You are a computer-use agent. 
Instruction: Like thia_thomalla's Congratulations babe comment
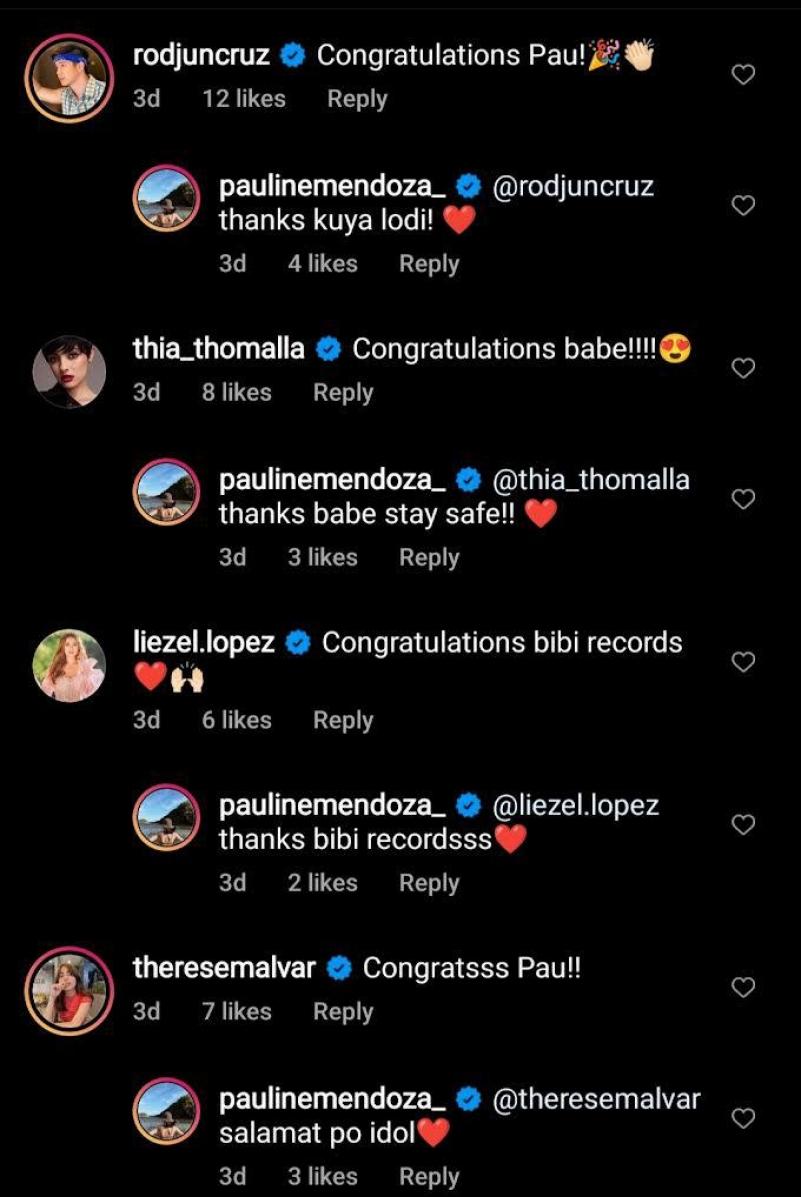click(743, 369)
